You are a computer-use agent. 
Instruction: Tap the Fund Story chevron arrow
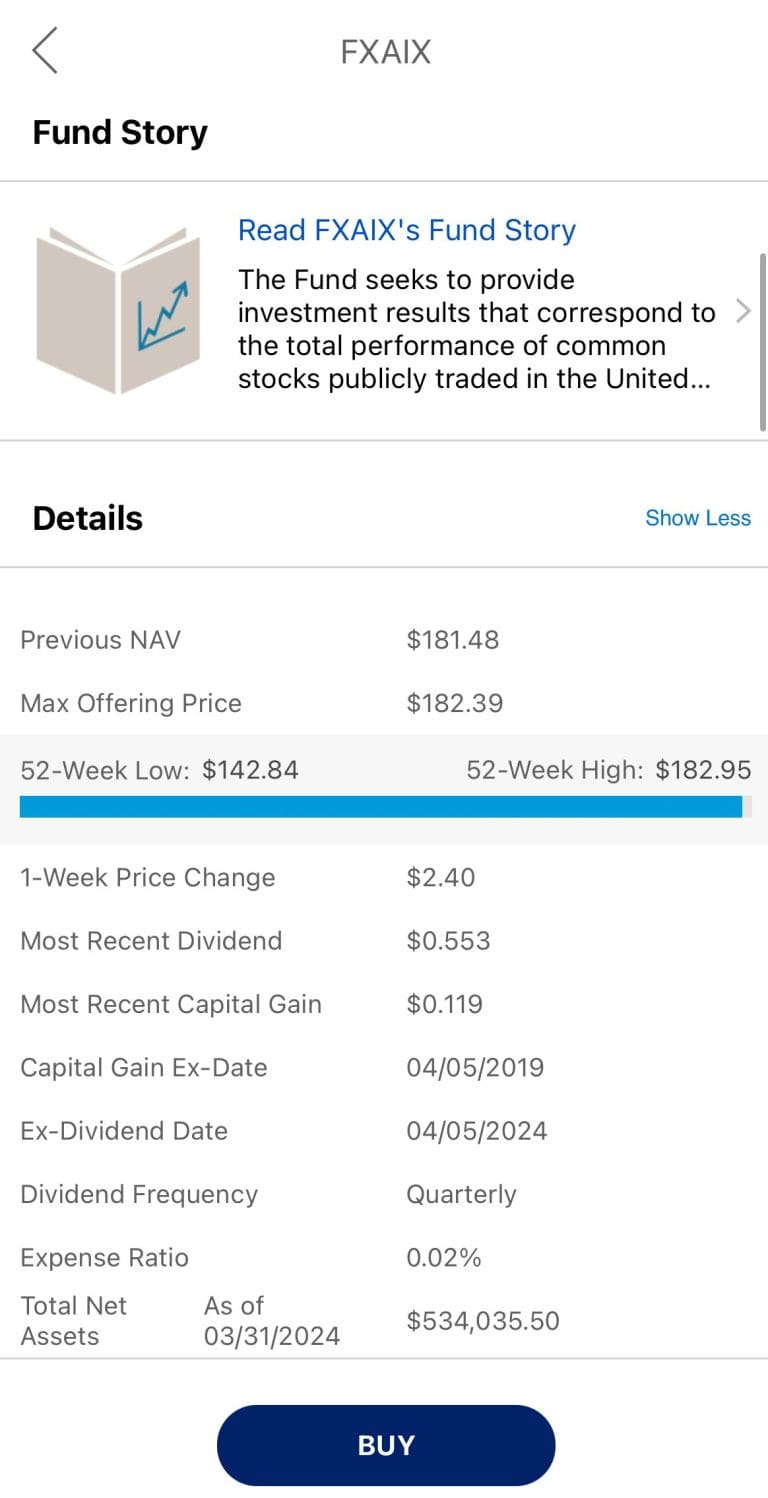[742, 312]
